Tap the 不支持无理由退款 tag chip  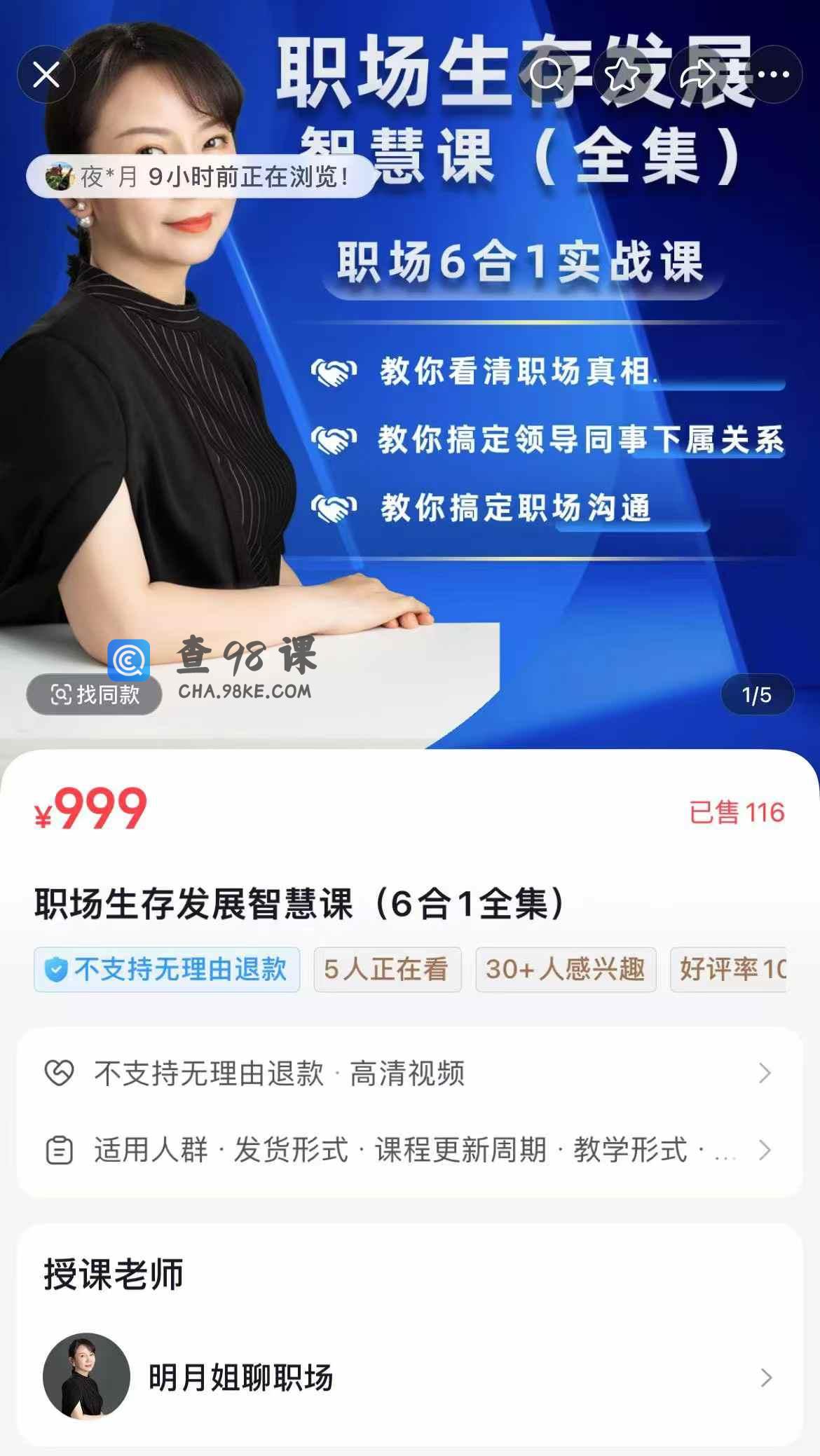(x=167, y=970)
